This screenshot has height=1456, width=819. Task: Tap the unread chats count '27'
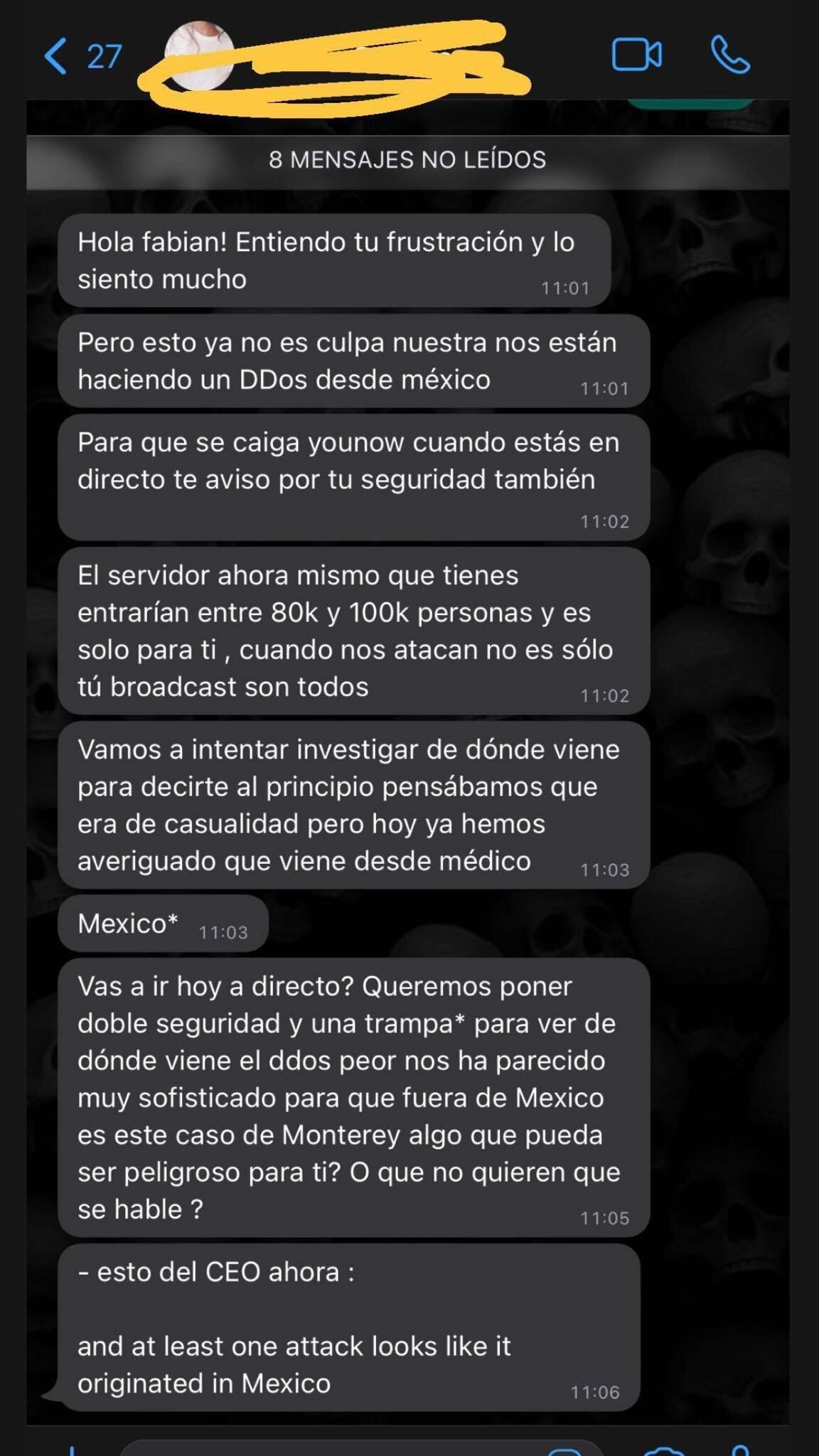pos(104,55)
